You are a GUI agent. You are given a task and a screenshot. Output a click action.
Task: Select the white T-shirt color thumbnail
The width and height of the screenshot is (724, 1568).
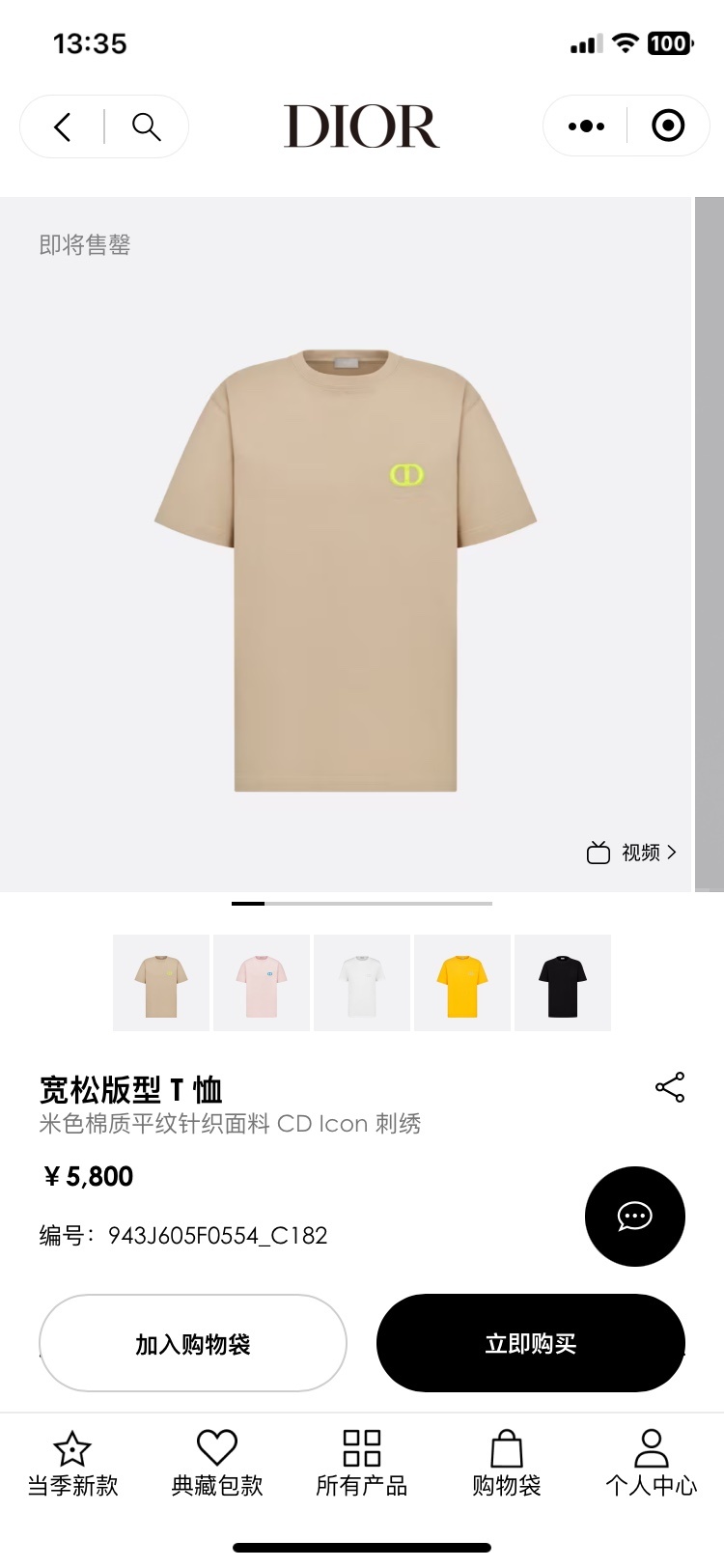[362, 983]
